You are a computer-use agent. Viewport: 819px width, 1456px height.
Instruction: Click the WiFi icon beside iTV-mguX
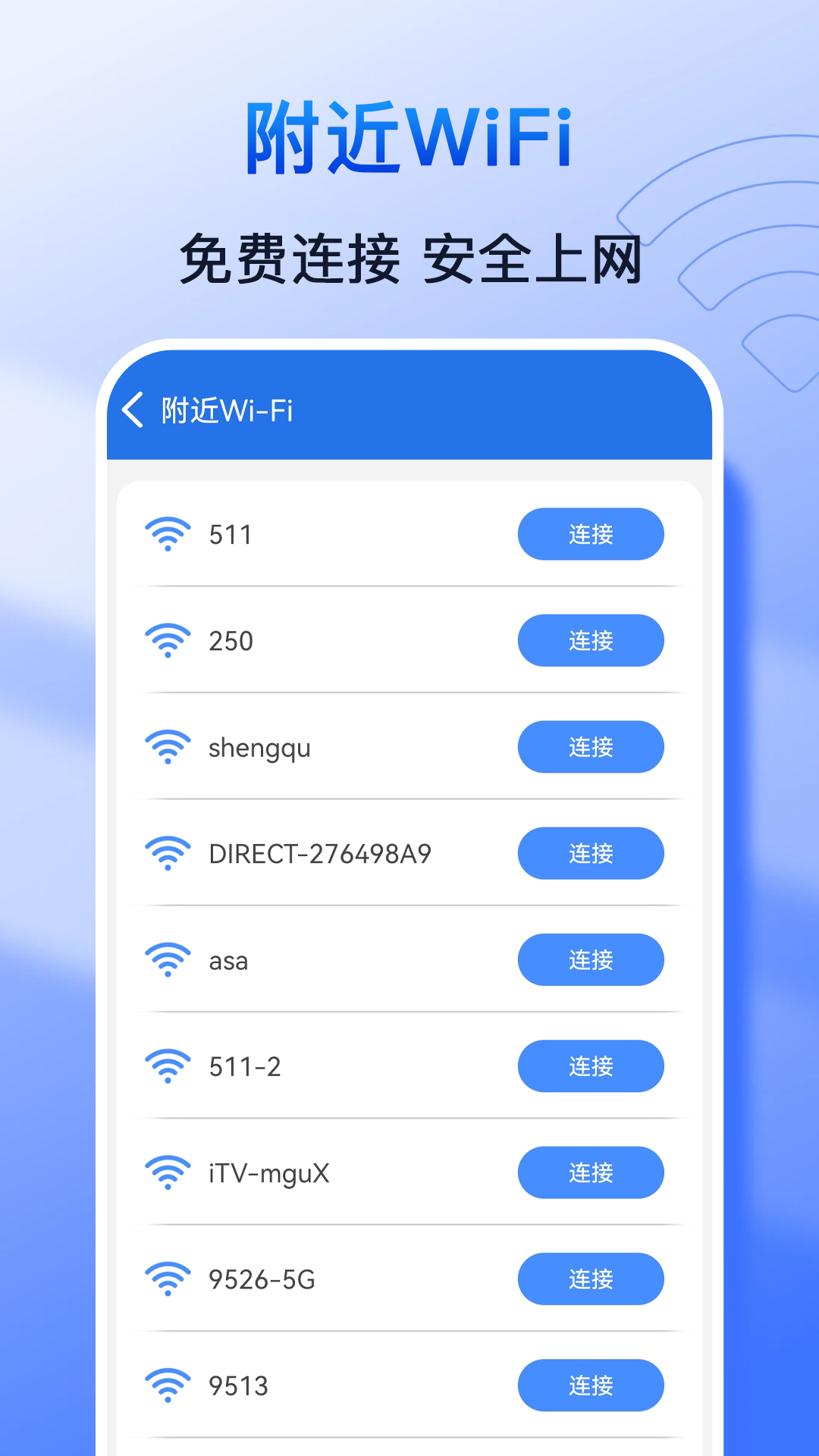(x=168, y=1172)
